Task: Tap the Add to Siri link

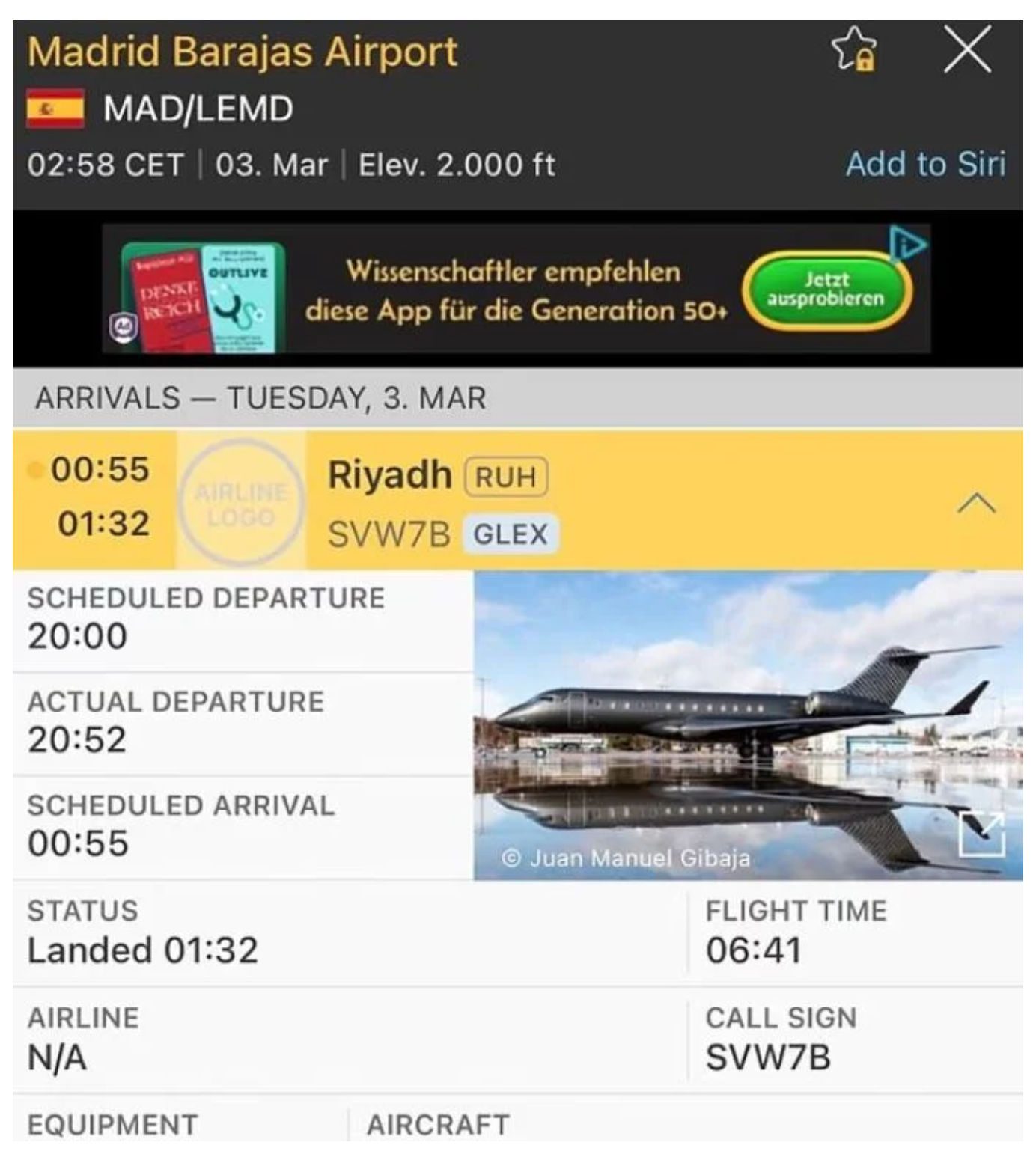Action: coord(925,164)
